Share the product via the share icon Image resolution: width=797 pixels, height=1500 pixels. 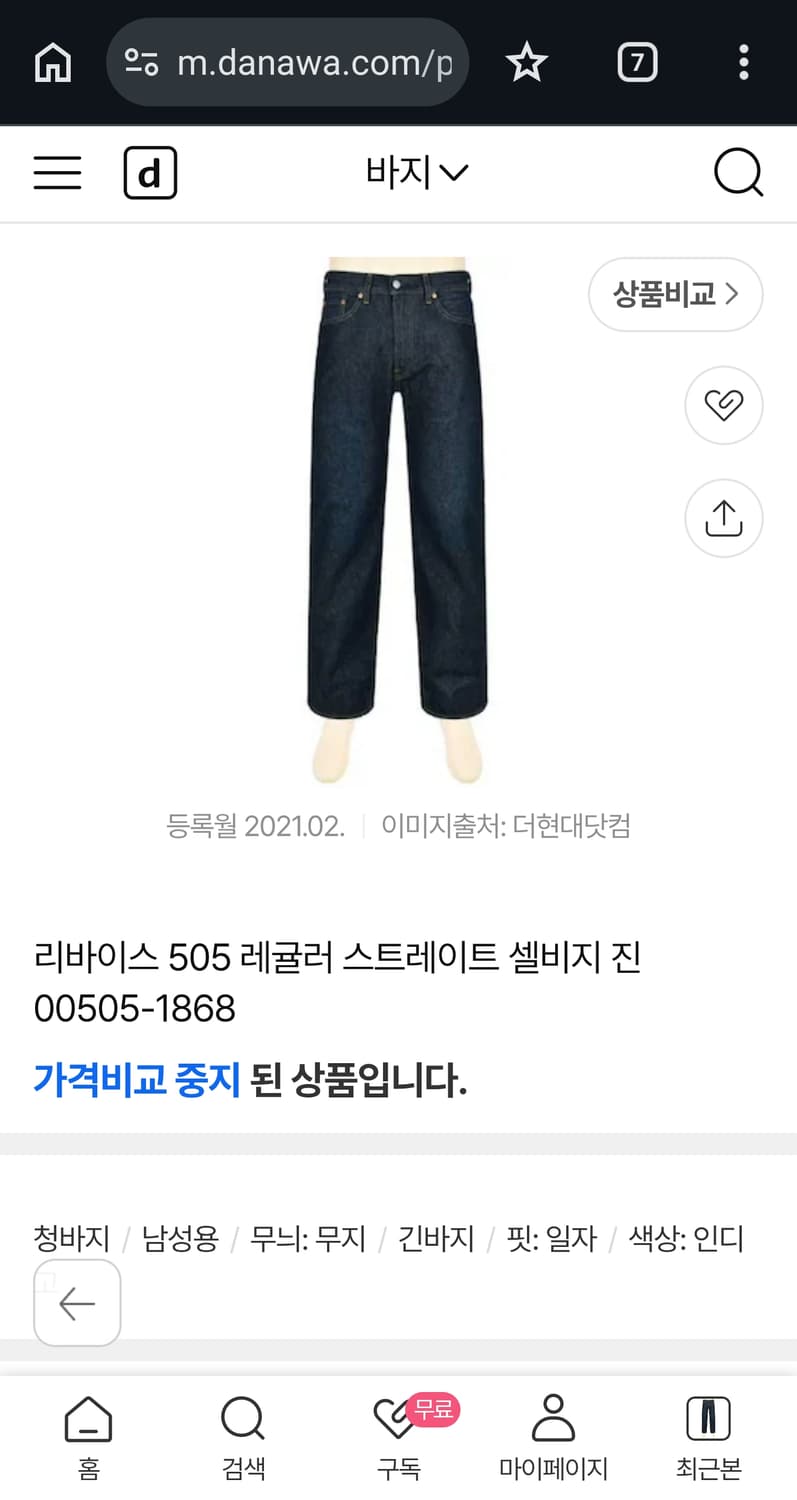click(x=723, y=518)
